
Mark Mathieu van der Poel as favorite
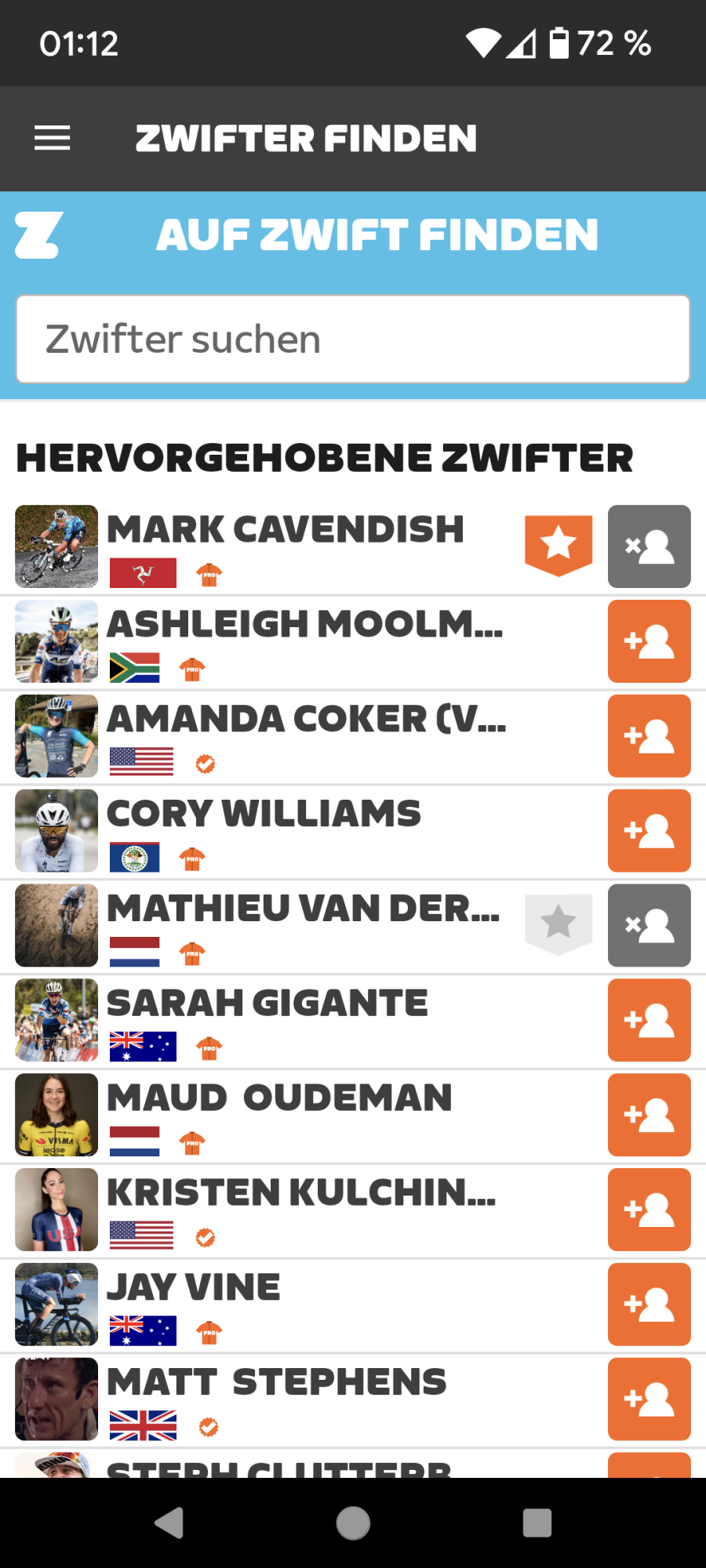(559, 924)
